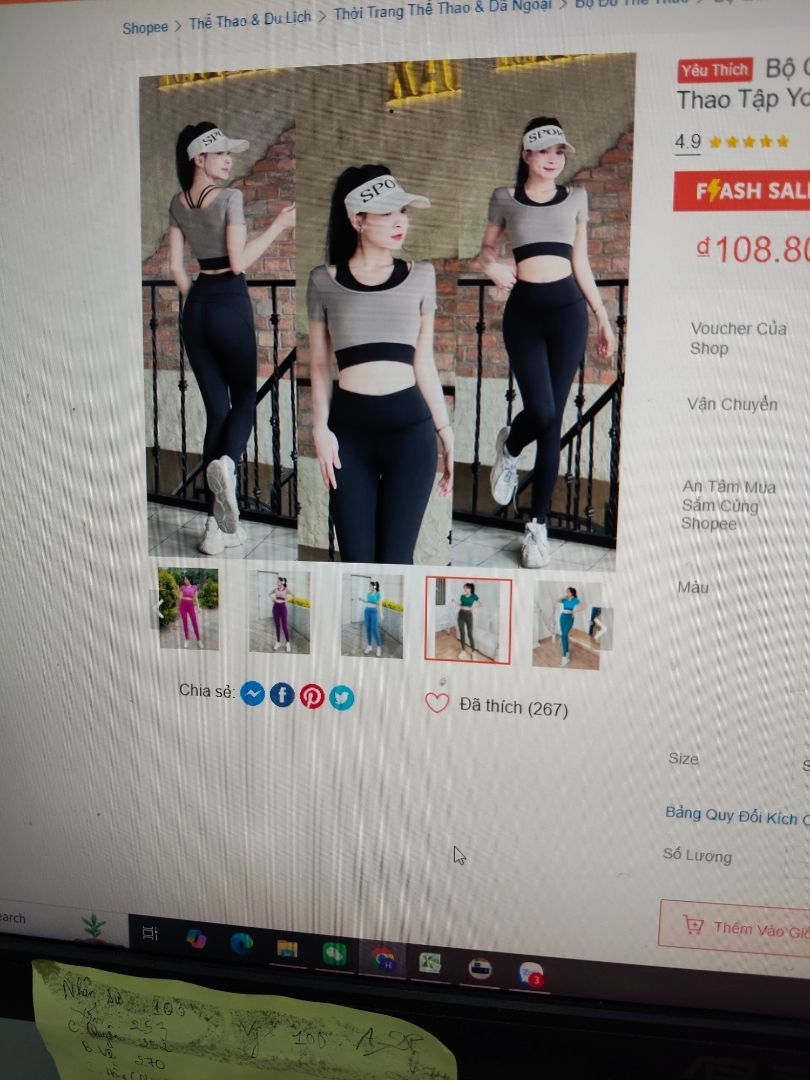Open Thời Trang Thể Thao & Dã Ngoại breadcrumb
This screenshot has height=1080, width=810.
[x=441, y=11]
